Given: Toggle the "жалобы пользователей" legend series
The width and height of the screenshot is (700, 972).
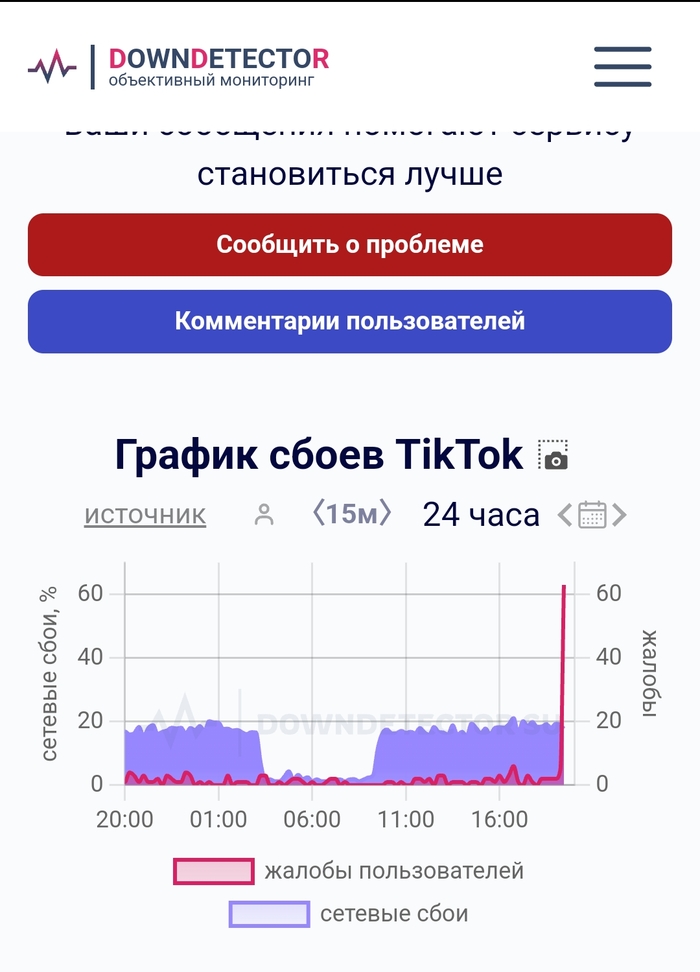Looking at the screenshot, I should 348,871.
